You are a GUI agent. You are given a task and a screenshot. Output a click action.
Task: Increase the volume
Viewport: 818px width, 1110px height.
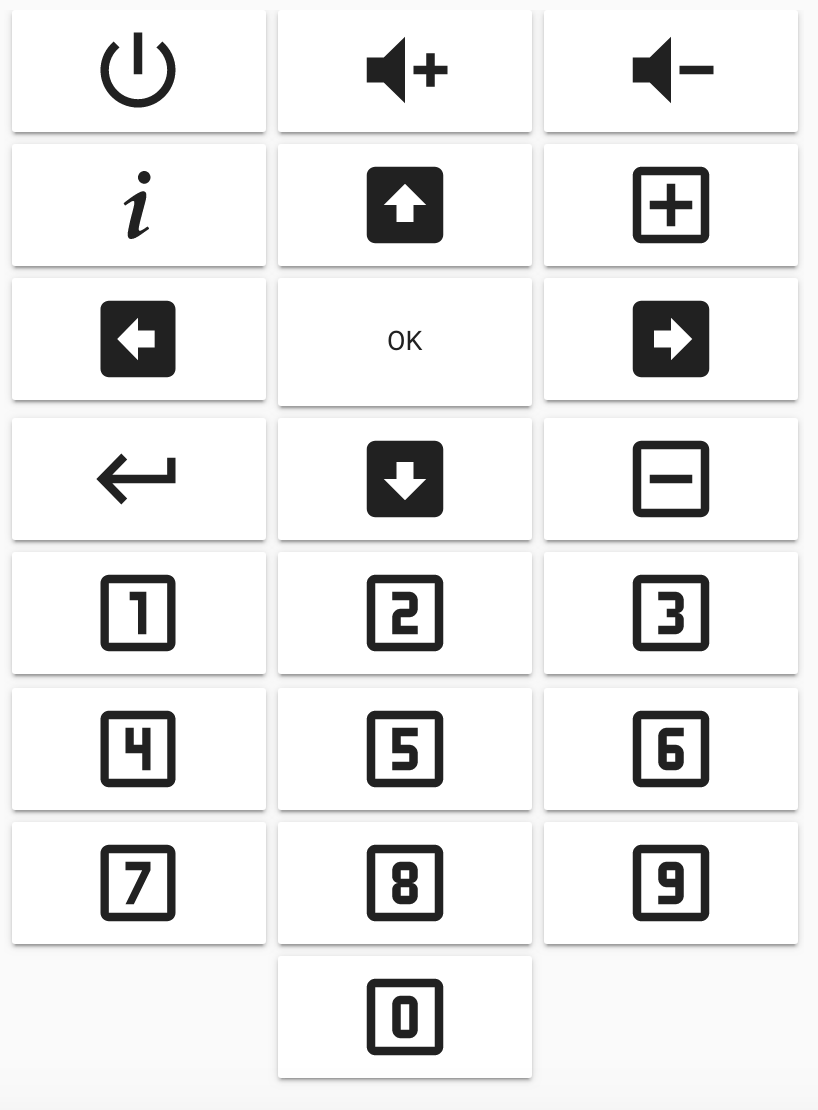point(405,70)
